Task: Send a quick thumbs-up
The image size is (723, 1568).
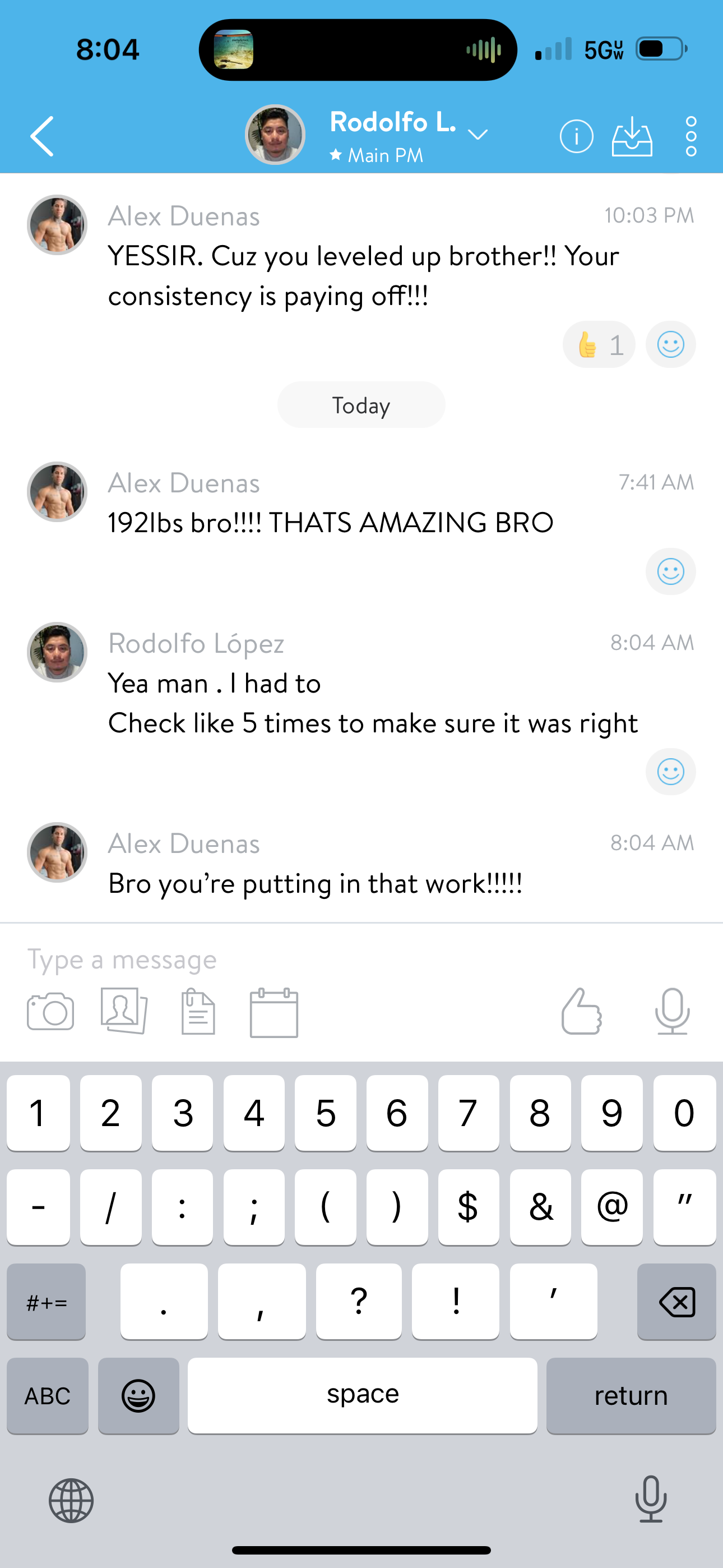Action: pyautogui.click(x=581, y=1012)
